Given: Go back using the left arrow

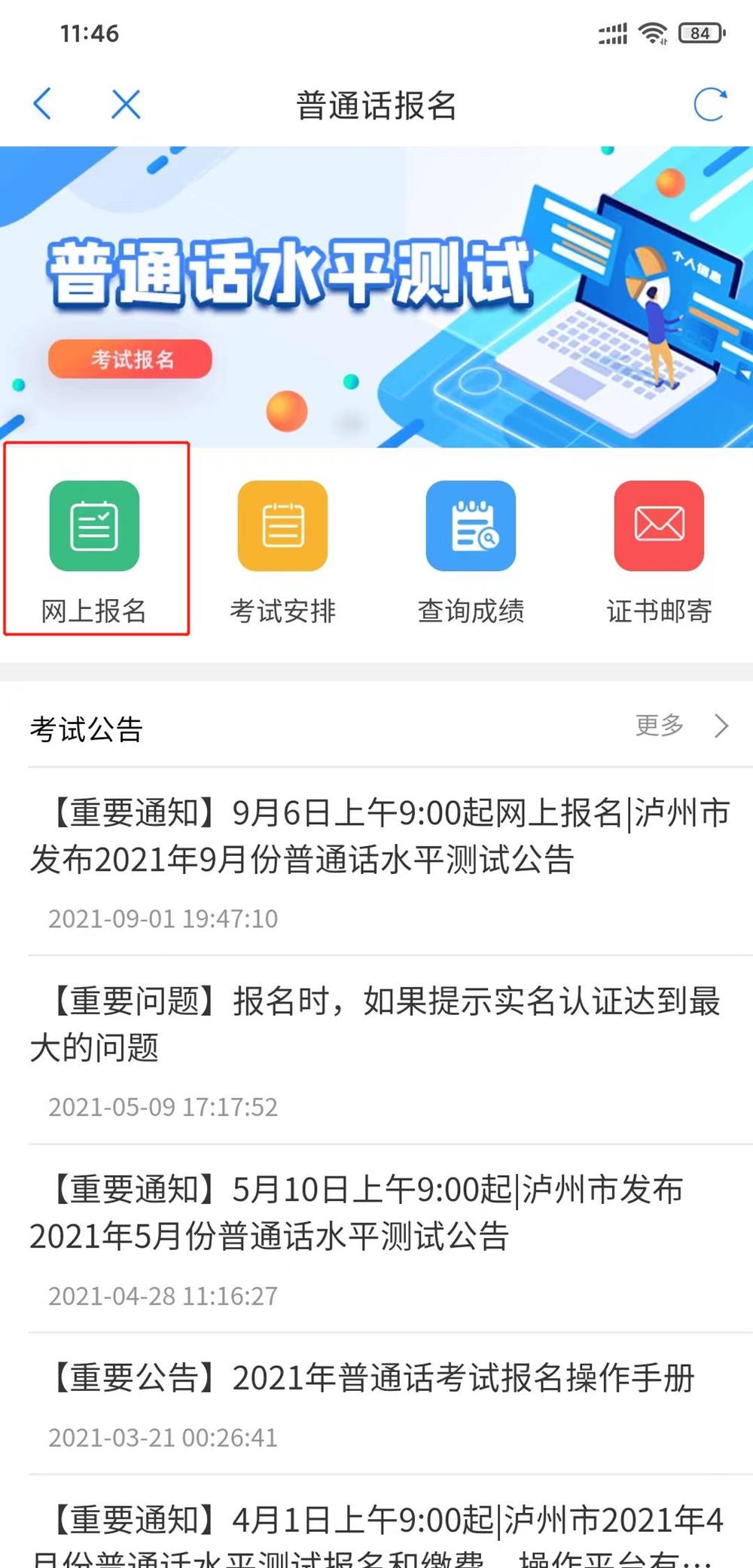Looking at the screenshot, I should point(43,104).
